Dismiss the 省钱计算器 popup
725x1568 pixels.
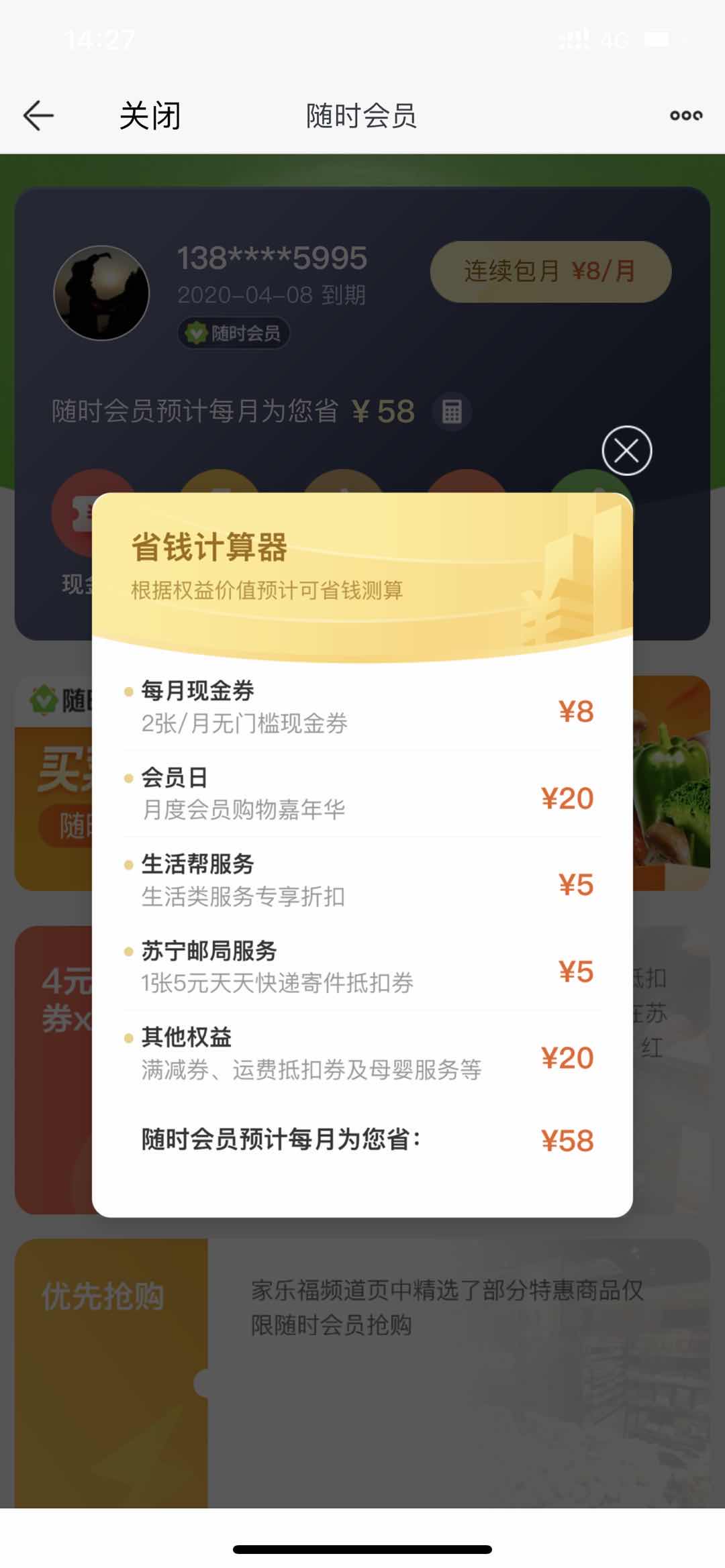click(626, 451)
